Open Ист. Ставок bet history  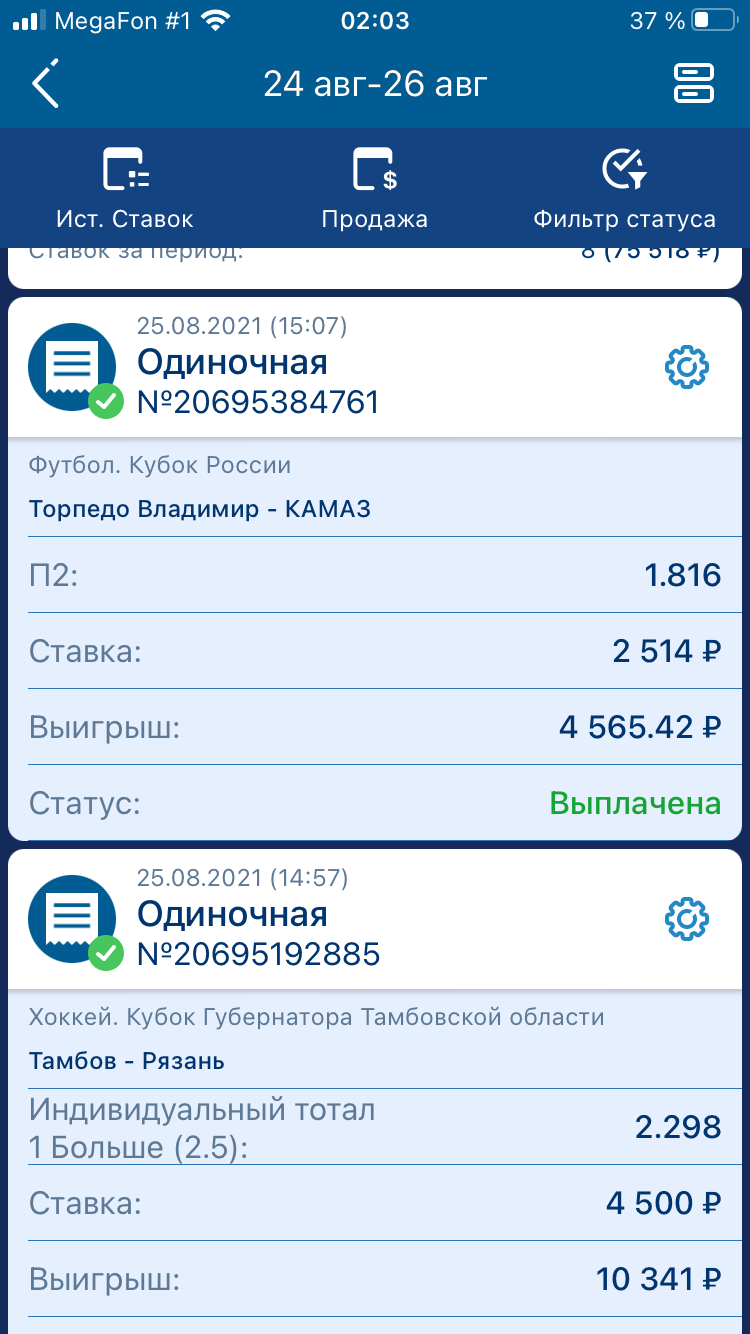click(125, 188)
